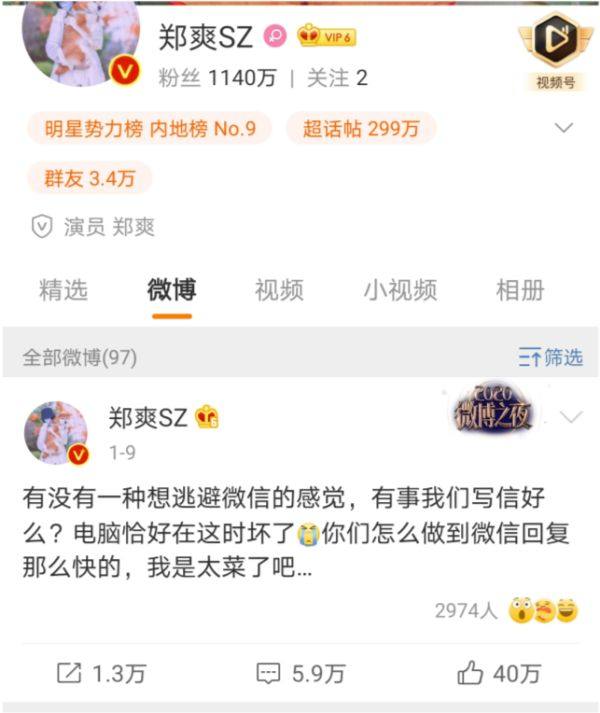The image size is (600, 713).
Task: Open the post options chevron on 郑爽SZ's post
Action: pos(570,417)
